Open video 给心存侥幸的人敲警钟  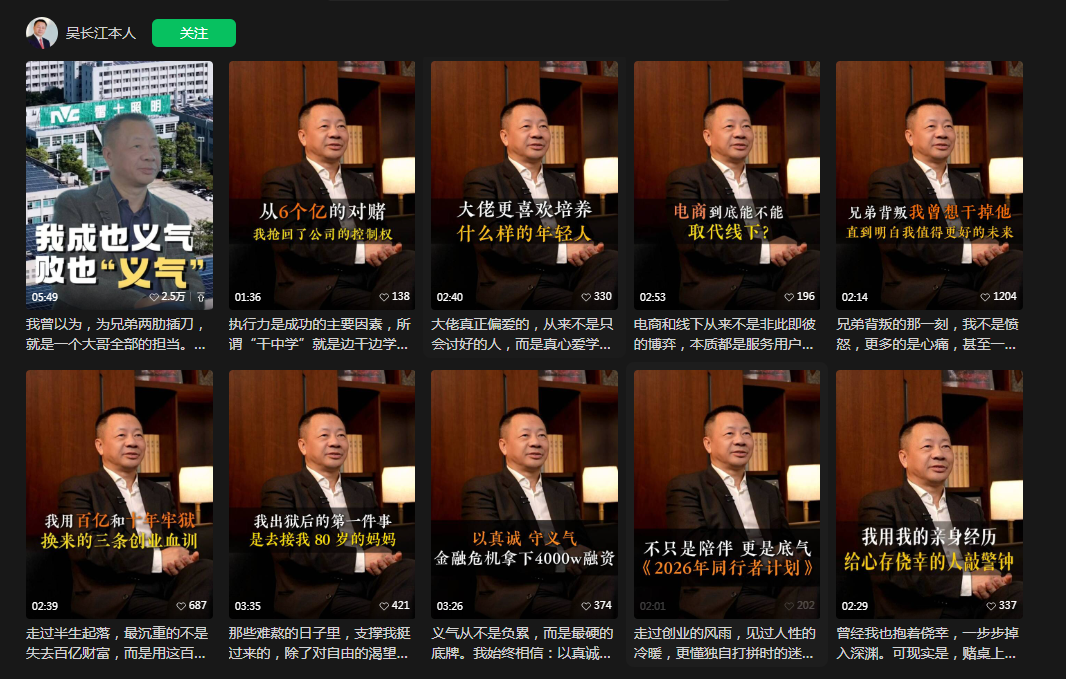(929, 494)
